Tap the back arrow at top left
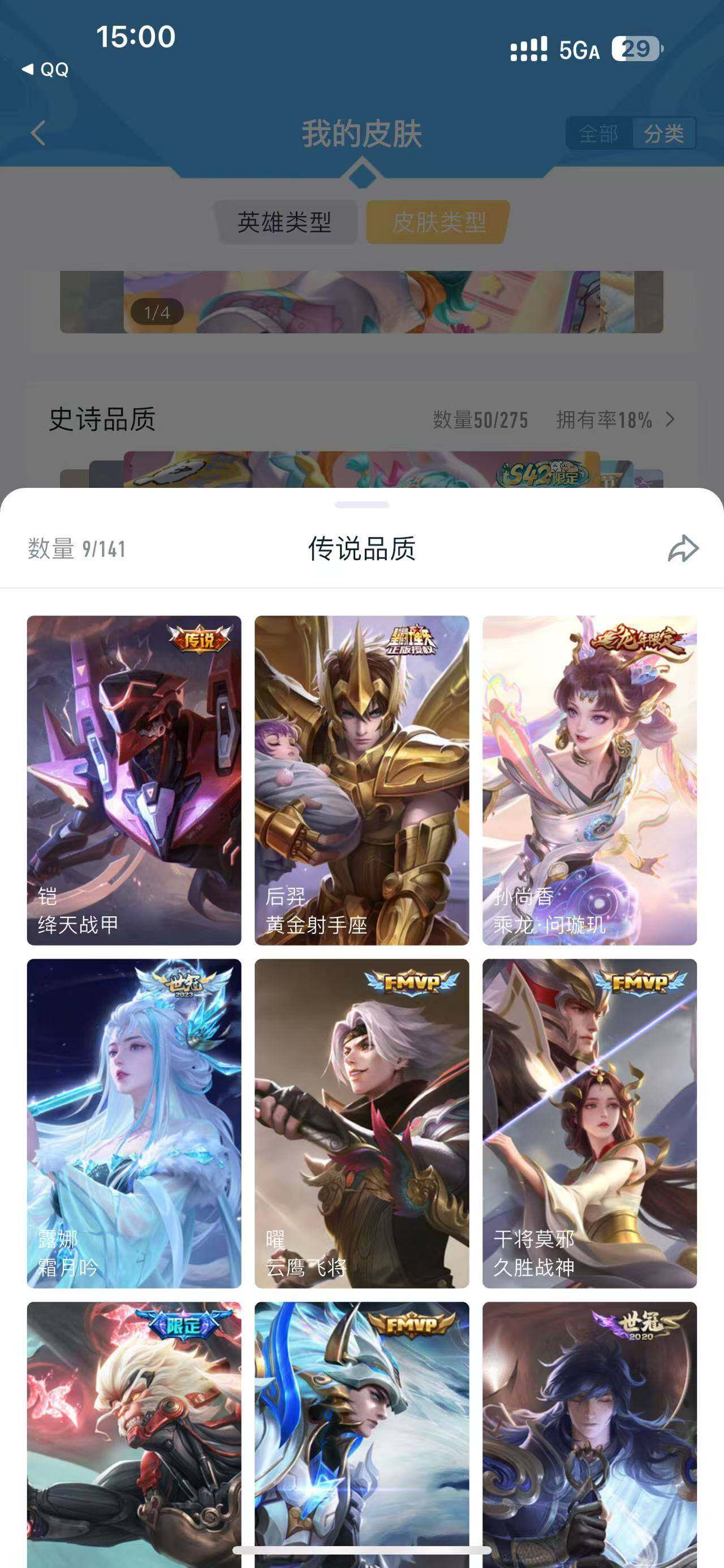The image size is (724, 1568). tap(38, 132)
